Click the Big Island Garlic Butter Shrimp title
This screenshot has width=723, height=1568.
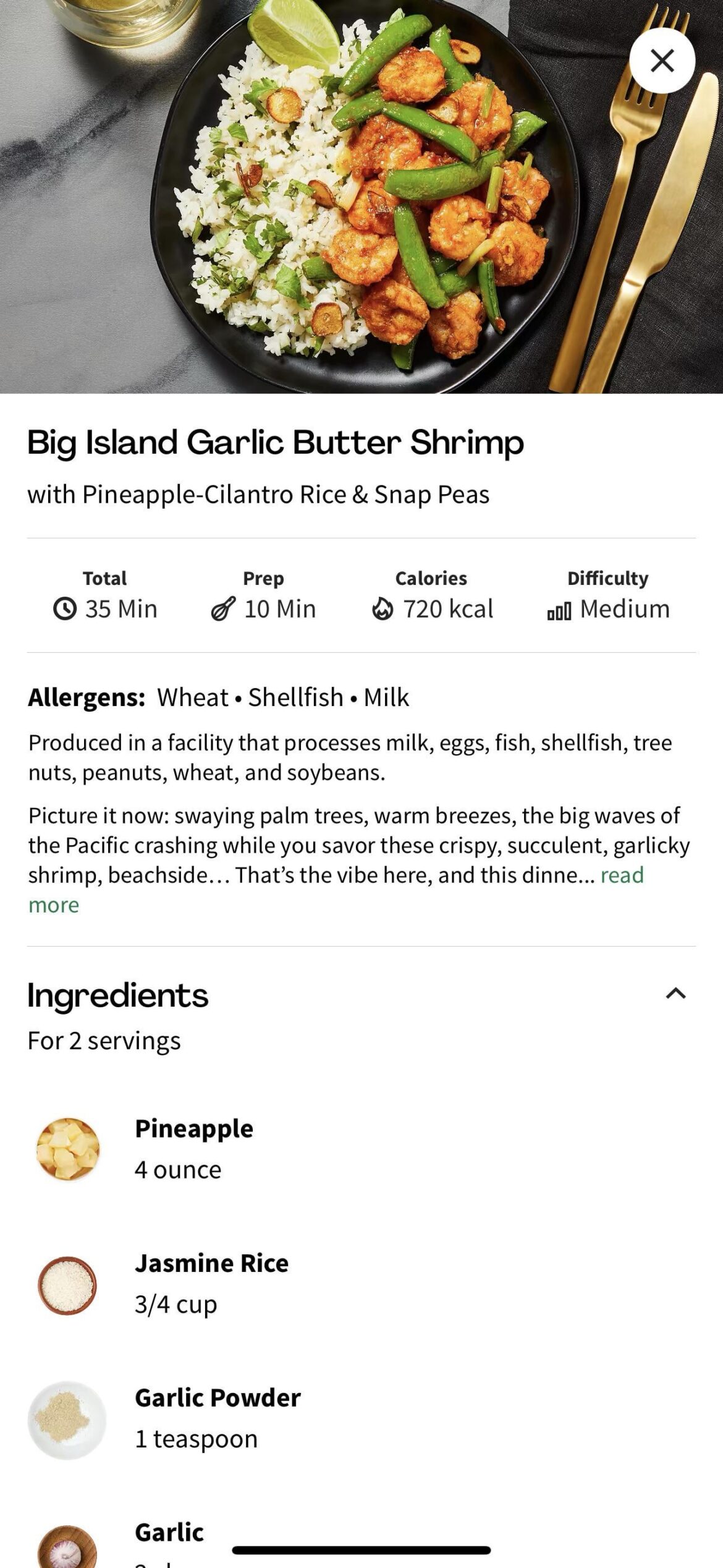click(276, 443)
